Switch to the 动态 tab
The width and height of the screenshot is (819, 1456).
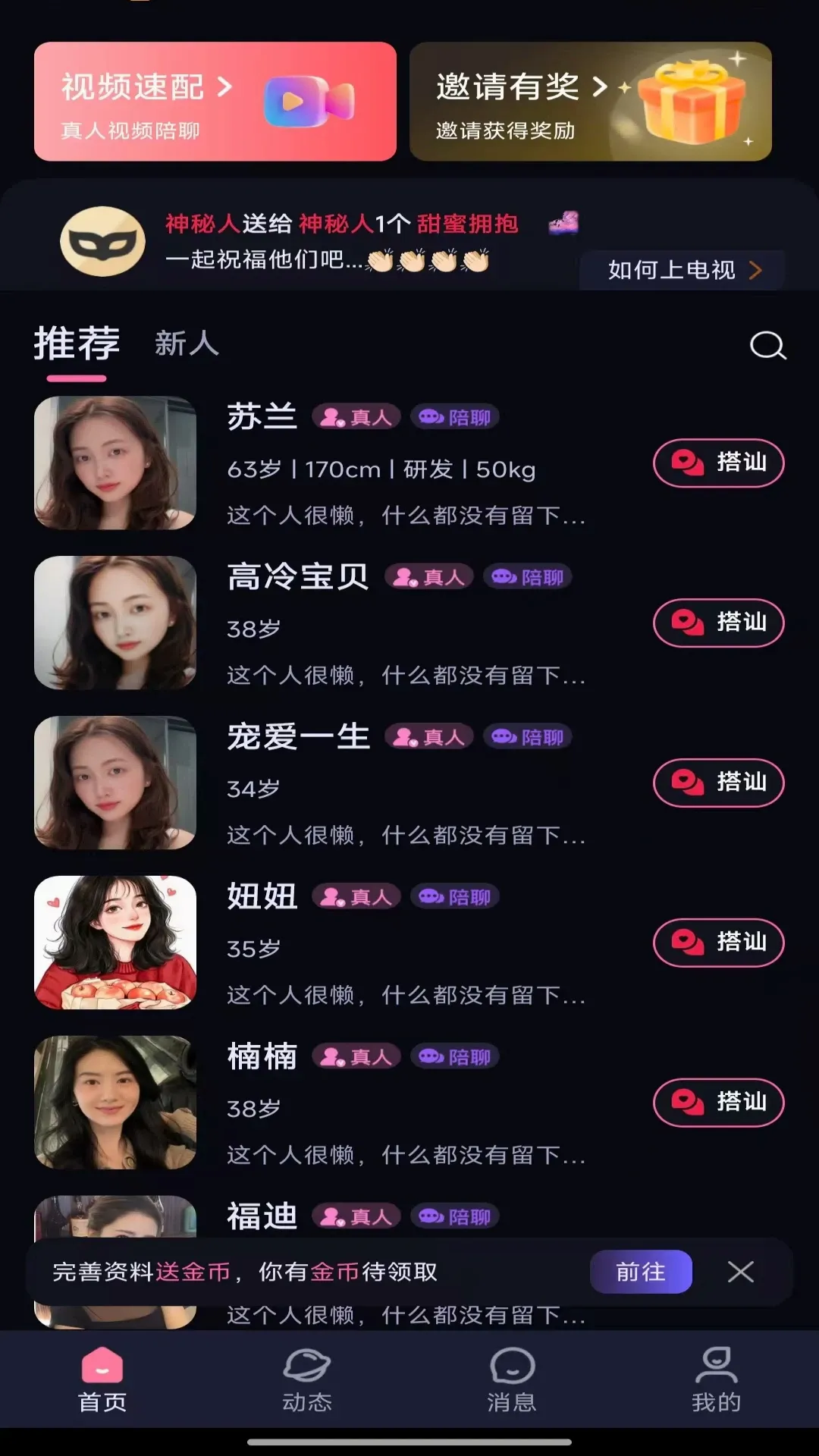(307, 1380)
